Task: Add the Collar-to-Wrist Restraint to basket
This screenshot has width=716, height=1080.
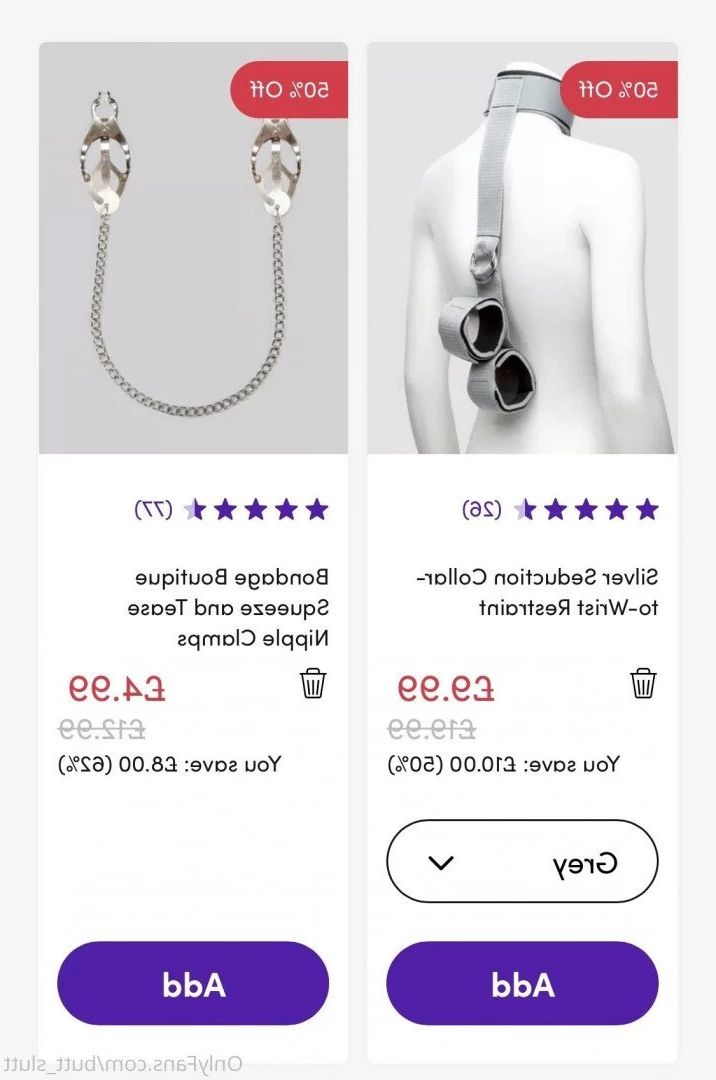Action: [x=522, y=984]
